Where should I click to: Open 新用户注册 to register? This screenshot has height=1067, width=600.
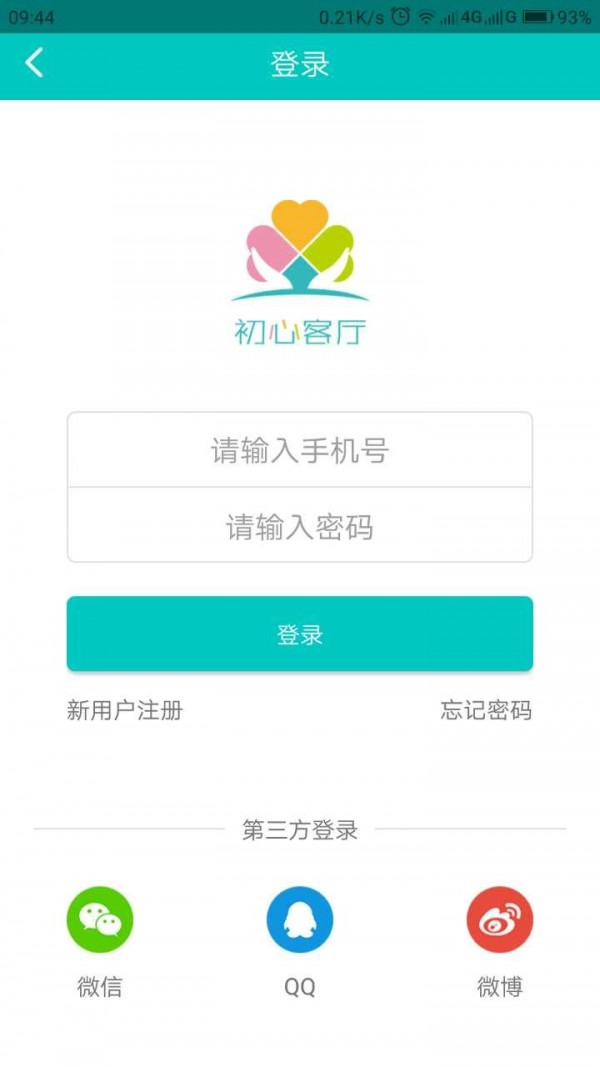pyautogui.click(x=125, y=711)
